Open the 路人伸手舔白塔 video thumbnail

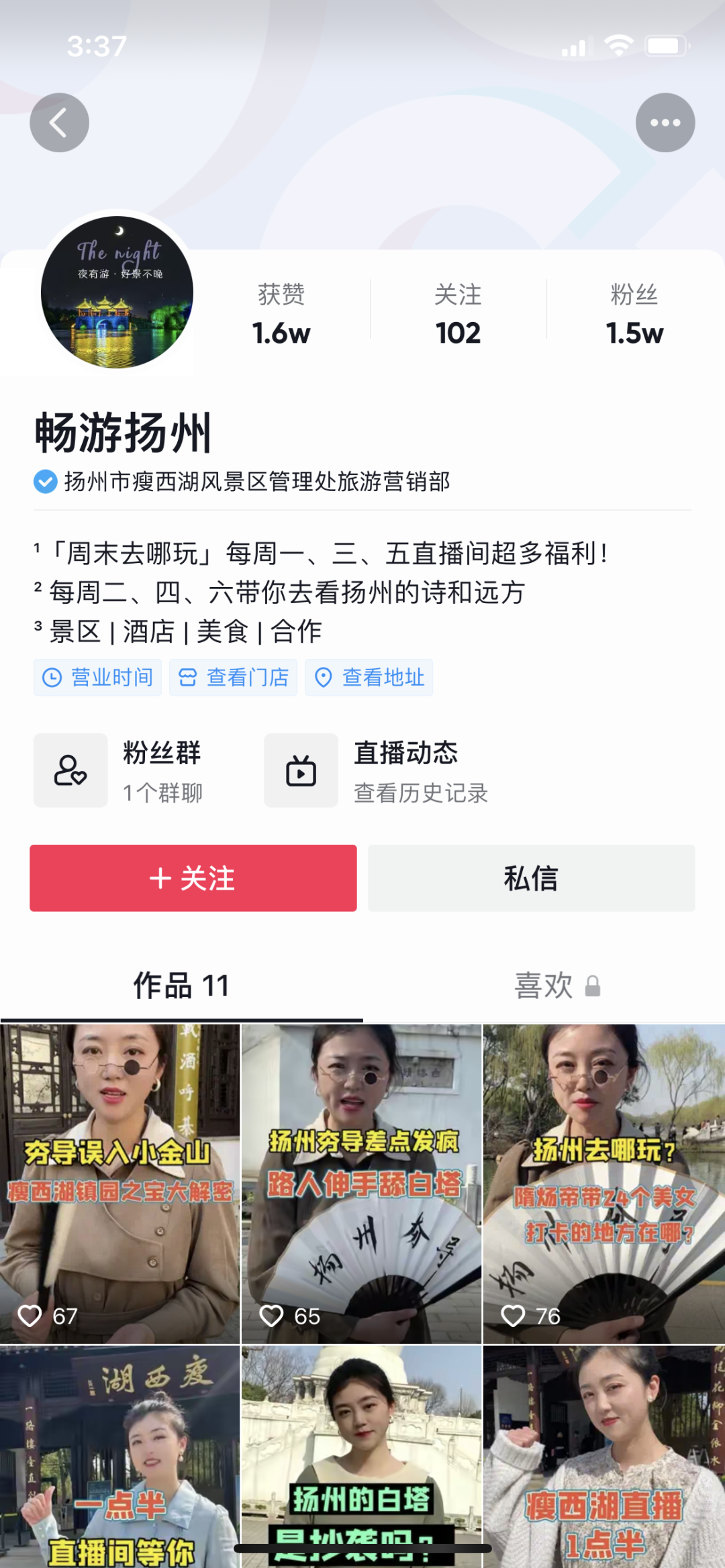362,1174
